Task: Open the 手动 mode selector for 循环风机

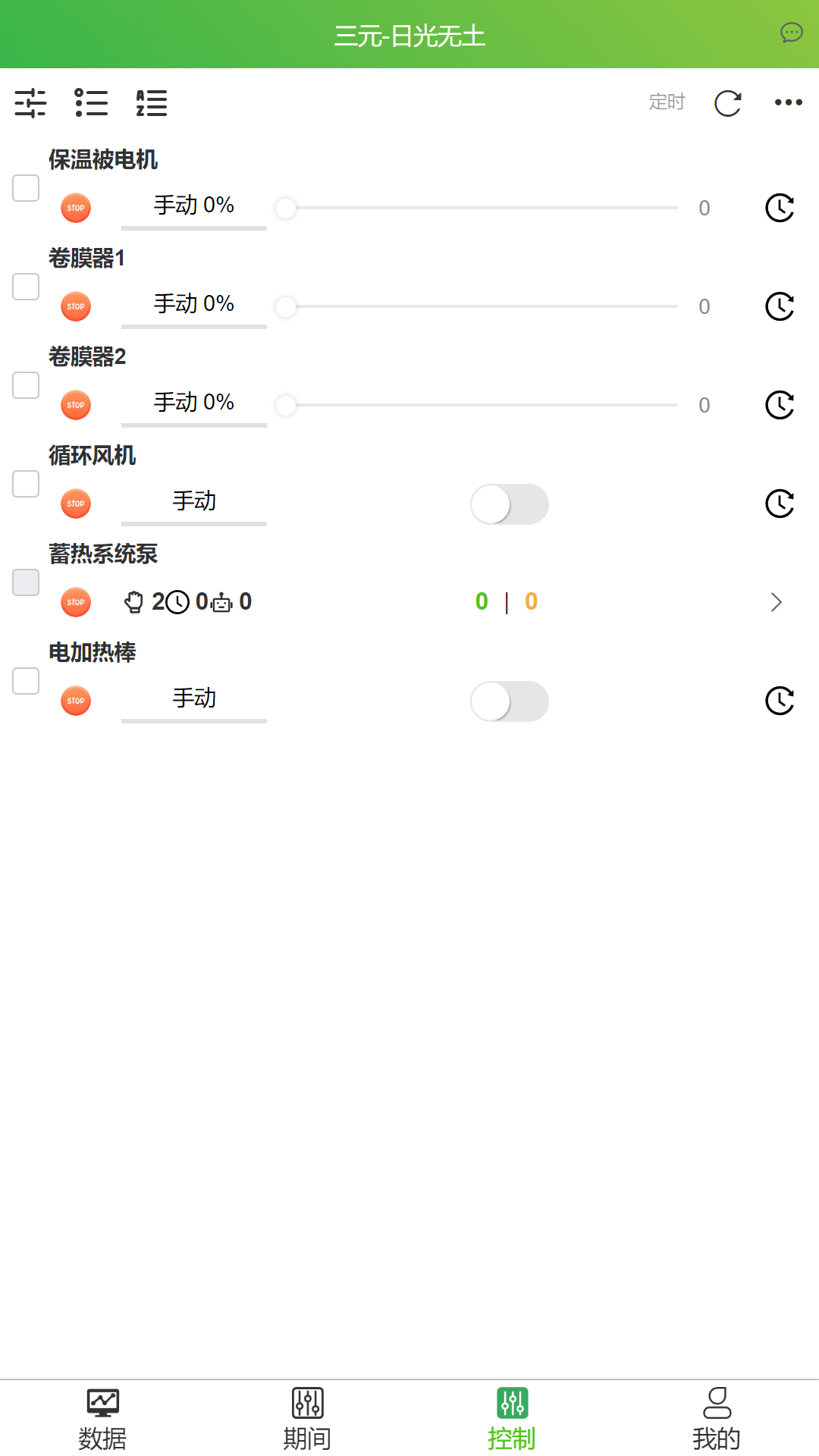Action: point(193,501)
